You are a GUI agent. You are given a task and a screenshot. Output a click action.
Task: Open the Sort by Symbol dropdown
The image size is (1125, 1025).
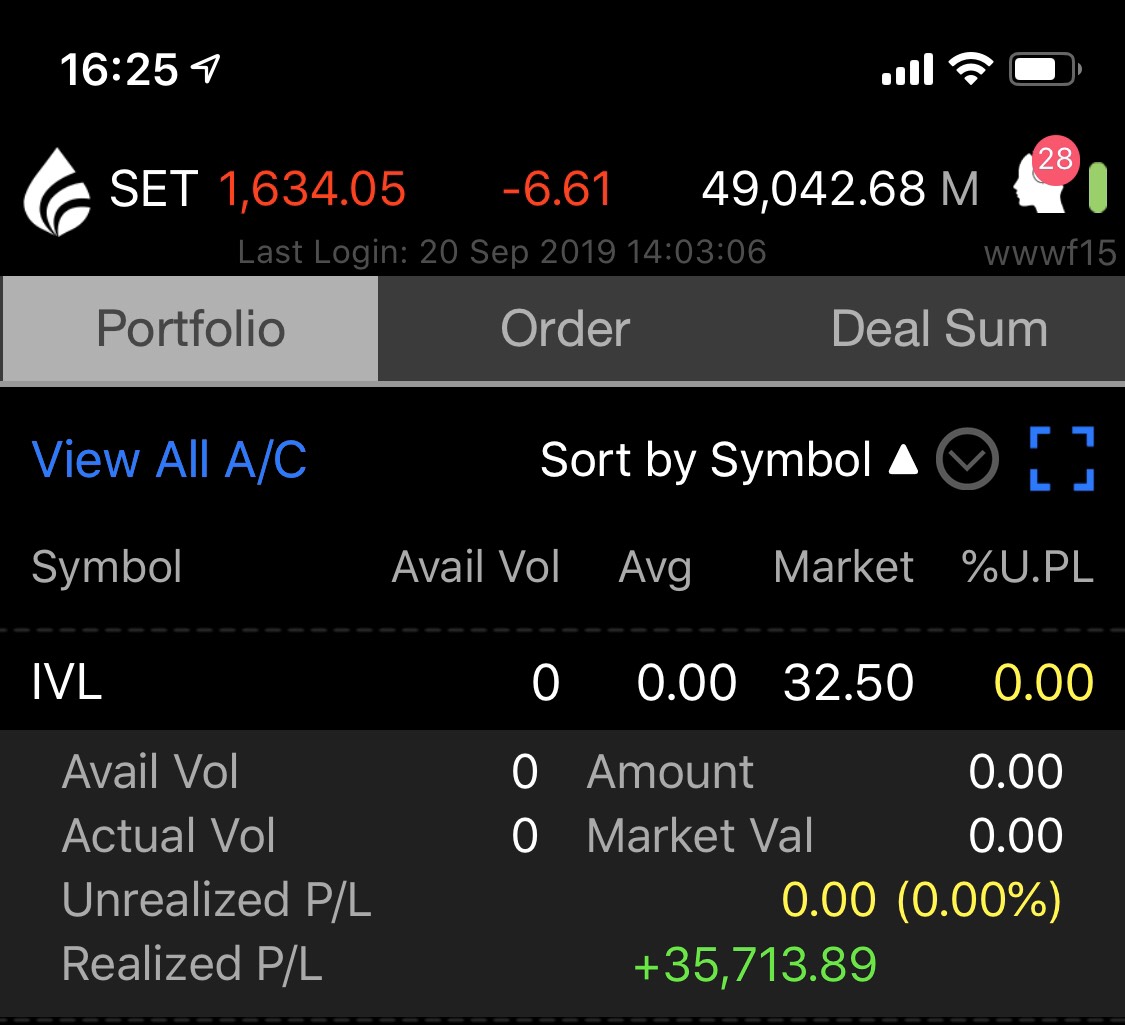[967, 460]
